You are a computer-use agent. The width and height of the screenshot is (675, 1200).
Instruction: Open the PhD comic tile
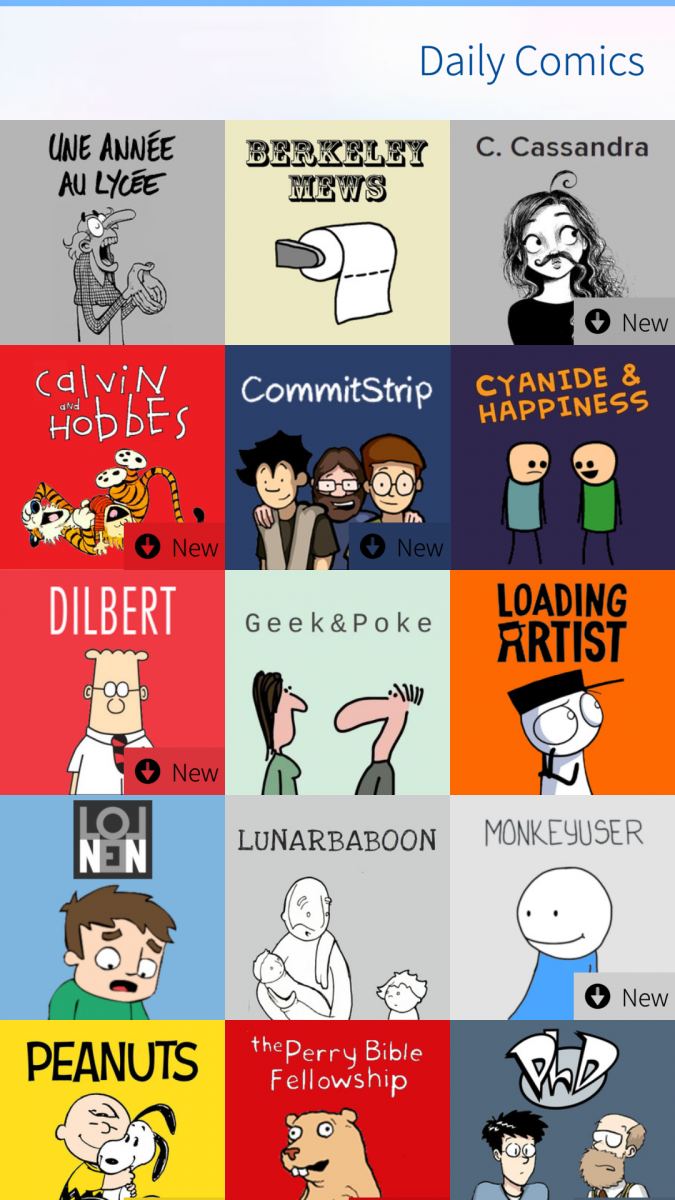pyautogui.click(x=562, y=1110)
